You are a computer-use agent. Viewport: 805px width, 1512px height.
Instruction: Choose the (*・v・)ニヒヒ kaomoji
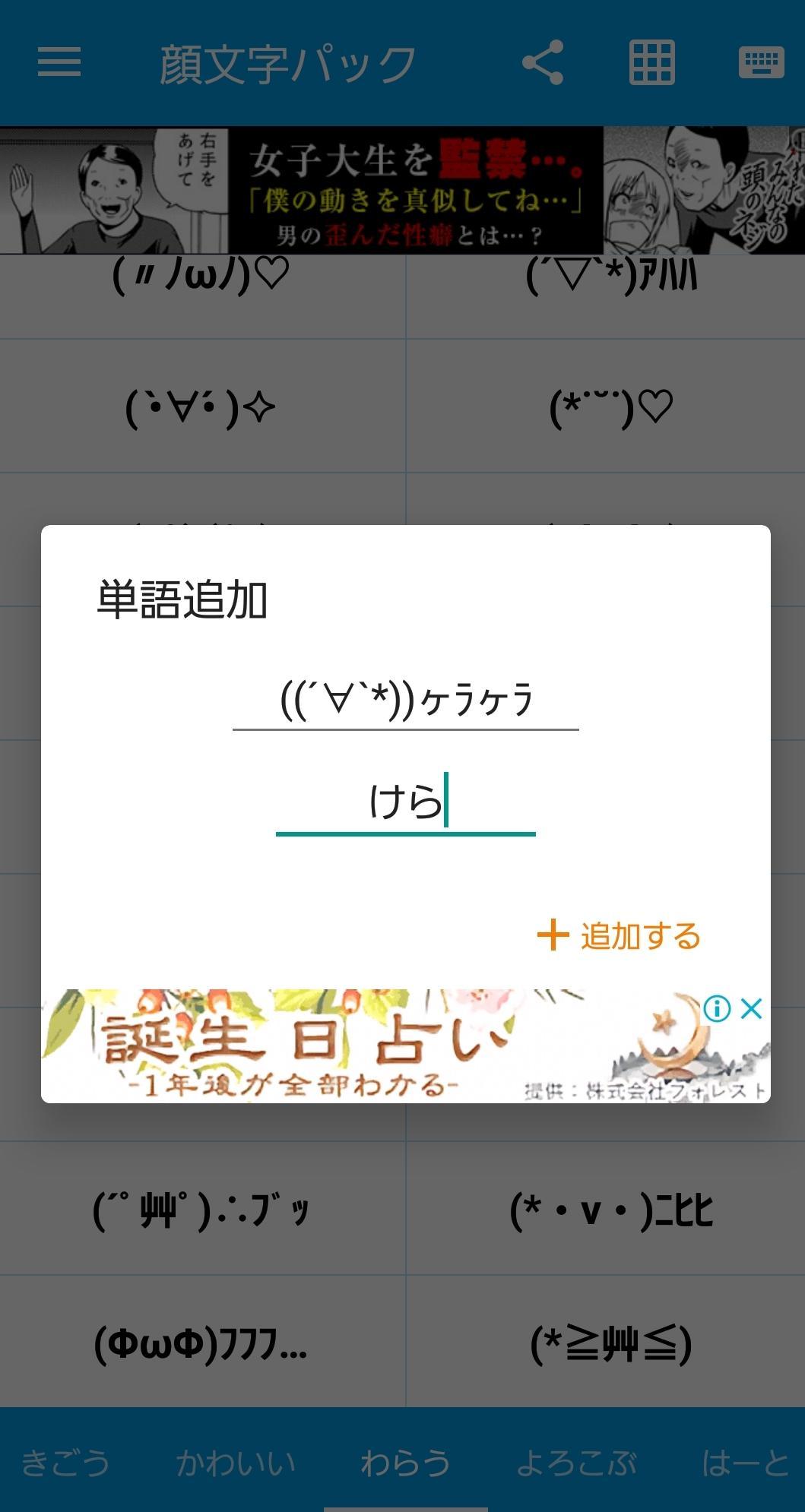(606, 1209)
